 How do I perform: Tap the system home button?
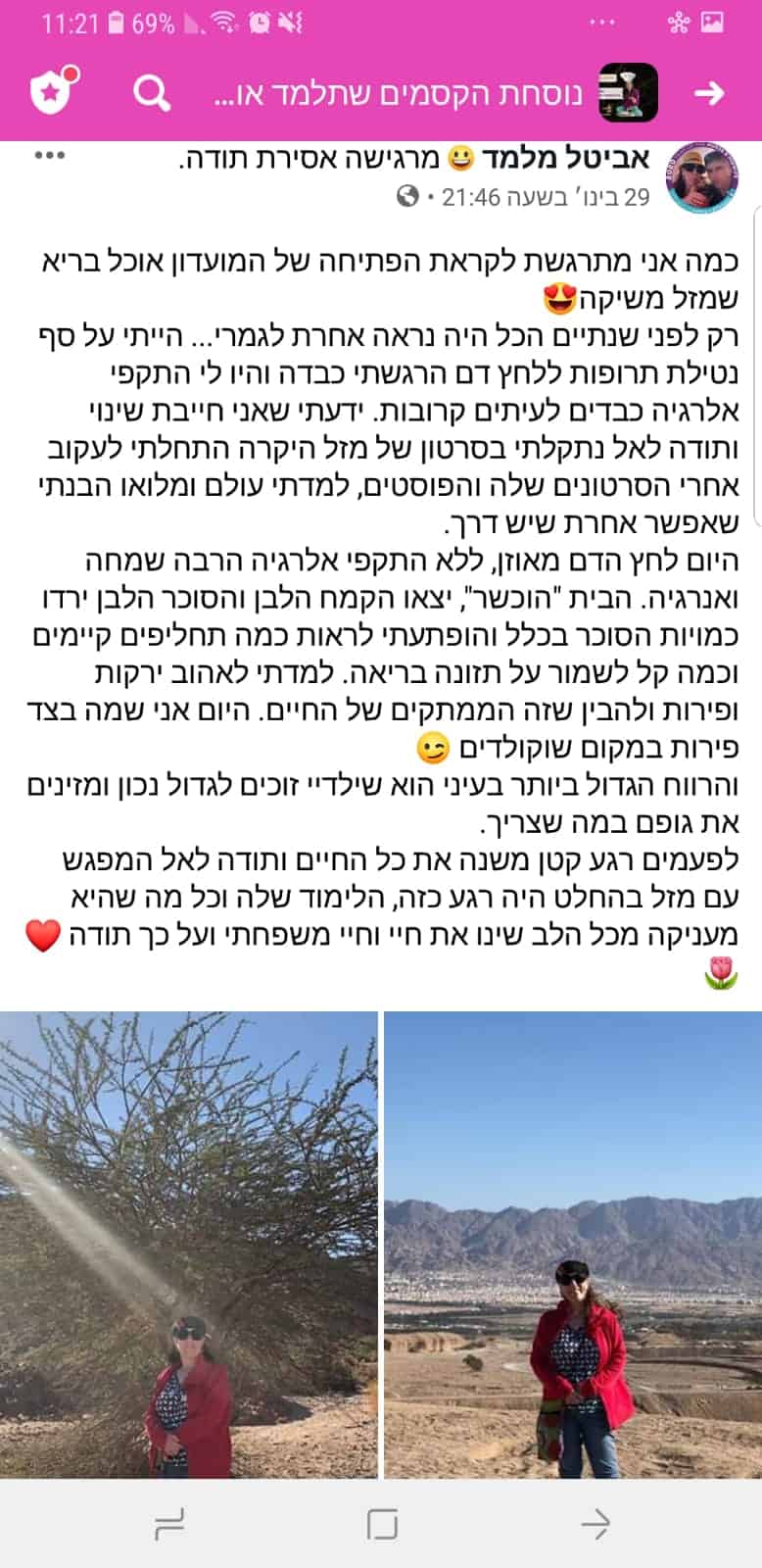tap(381, 1524)
